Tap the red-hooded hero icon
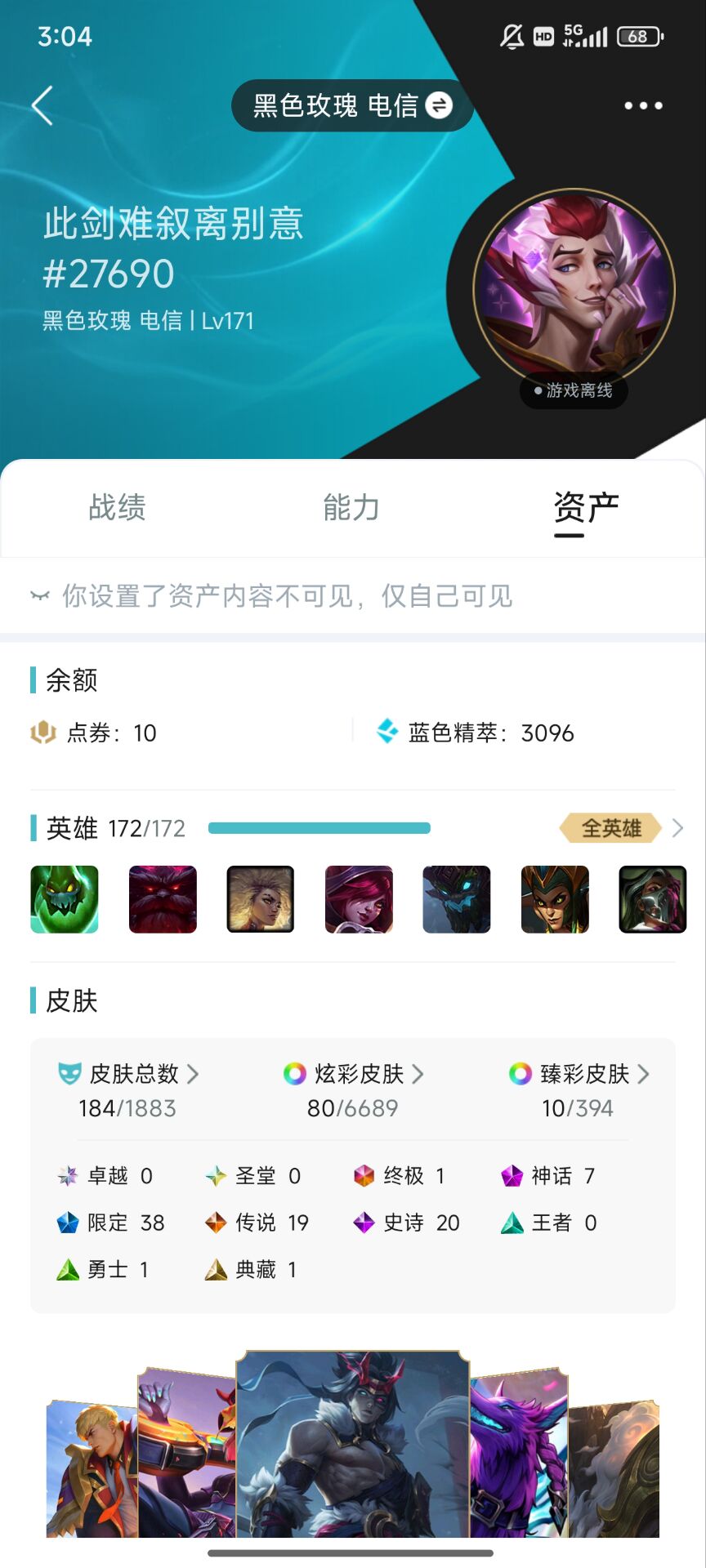Screen dimensions: 706x1568 [x=359, y=899]
